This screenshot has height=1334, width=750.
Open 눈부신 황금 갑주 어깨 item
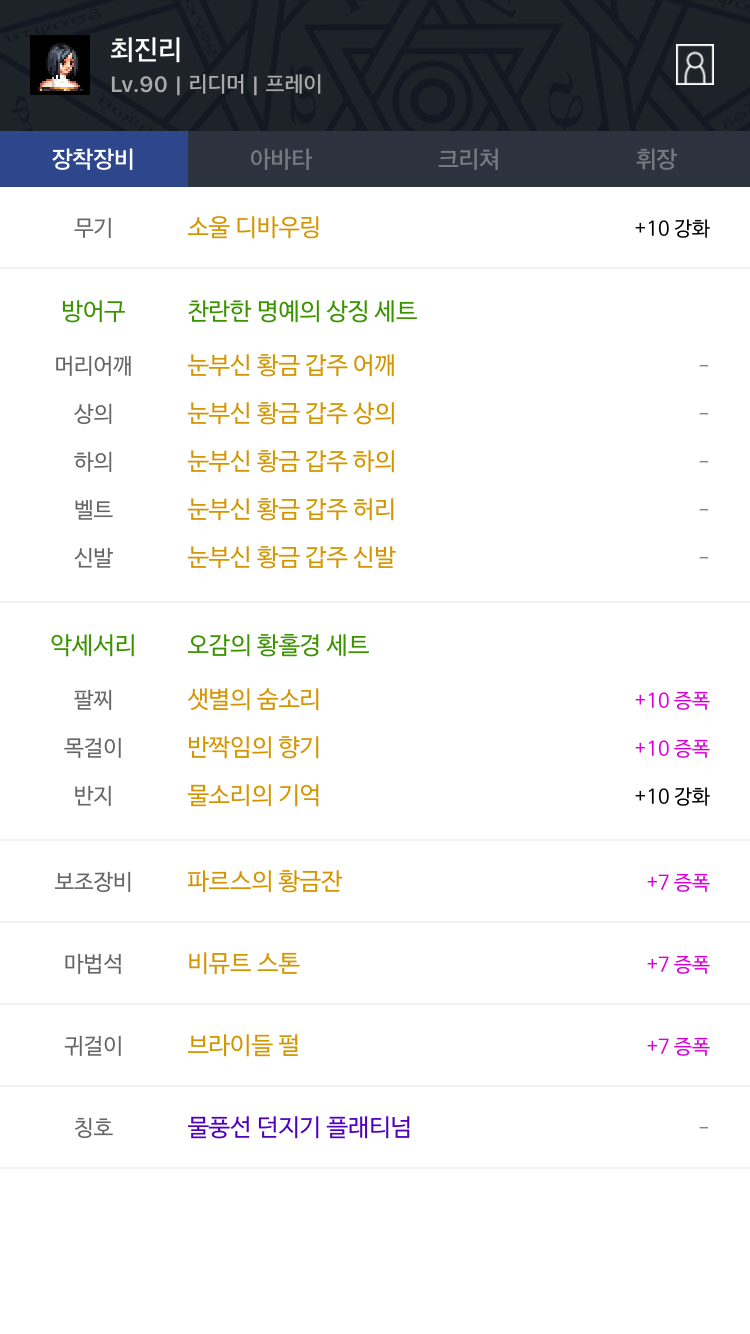click(x=291, y=365)
